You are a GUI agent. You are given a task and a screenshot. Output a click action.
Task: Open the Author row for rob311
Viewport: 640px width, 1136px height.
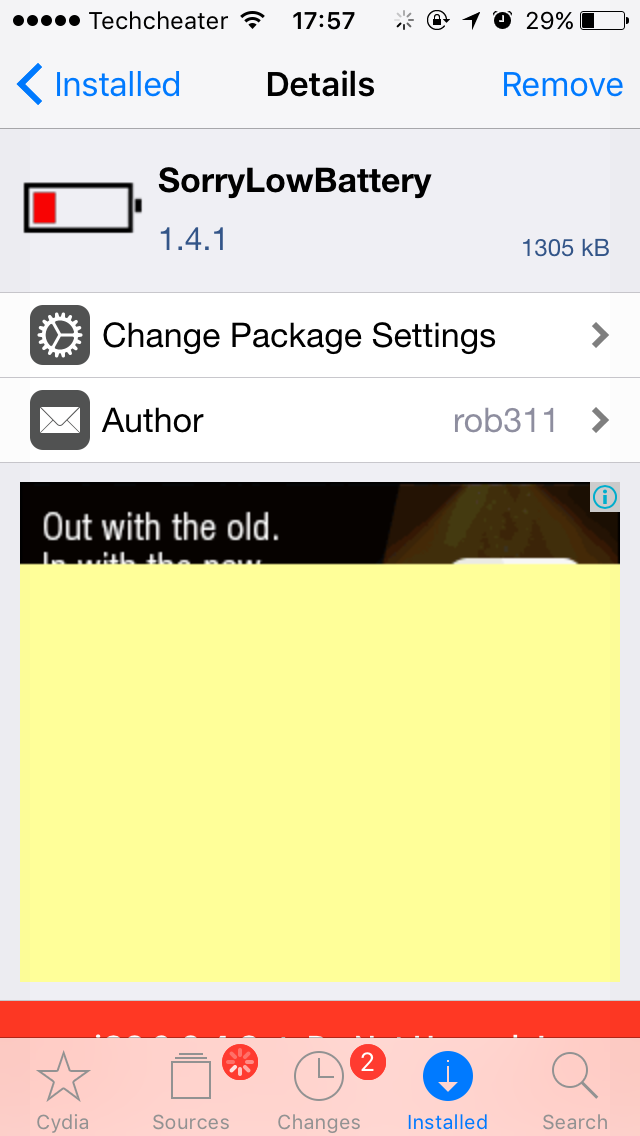(320, 420)
